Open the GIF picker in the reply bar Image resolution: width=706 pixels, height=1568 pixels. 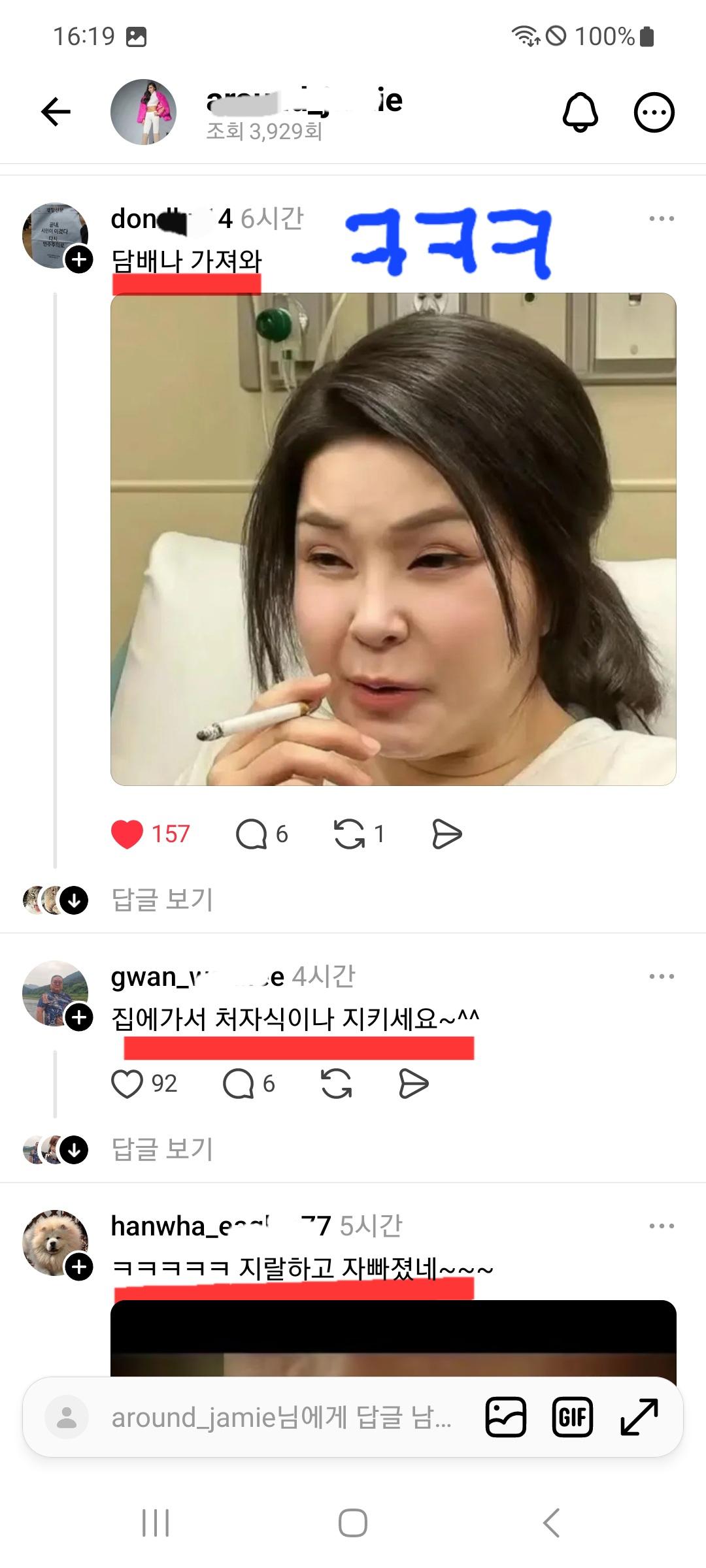click(x=572, y=1416)
